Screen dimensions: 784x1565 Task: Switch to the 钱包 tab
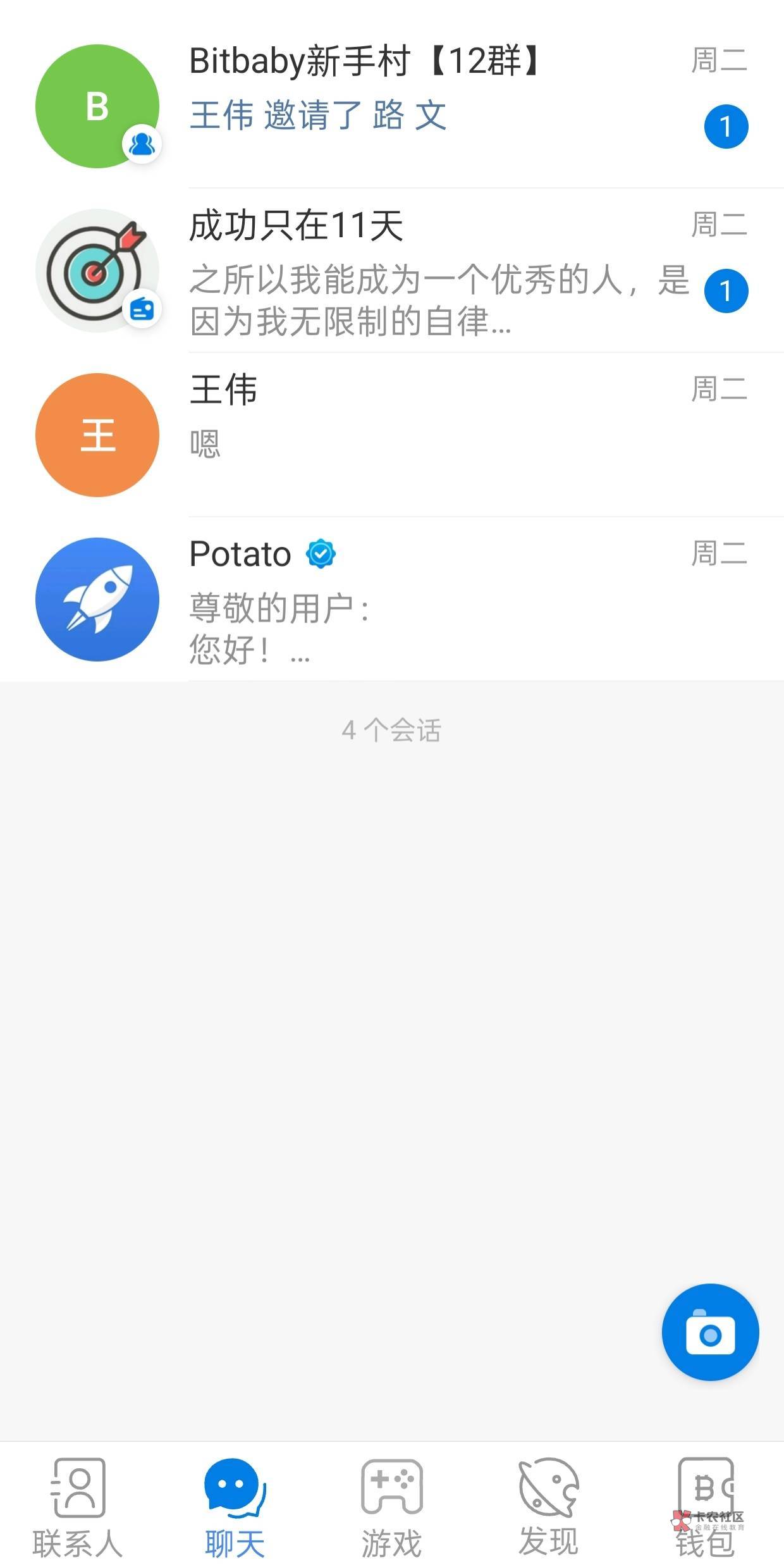click(705, 1507)
